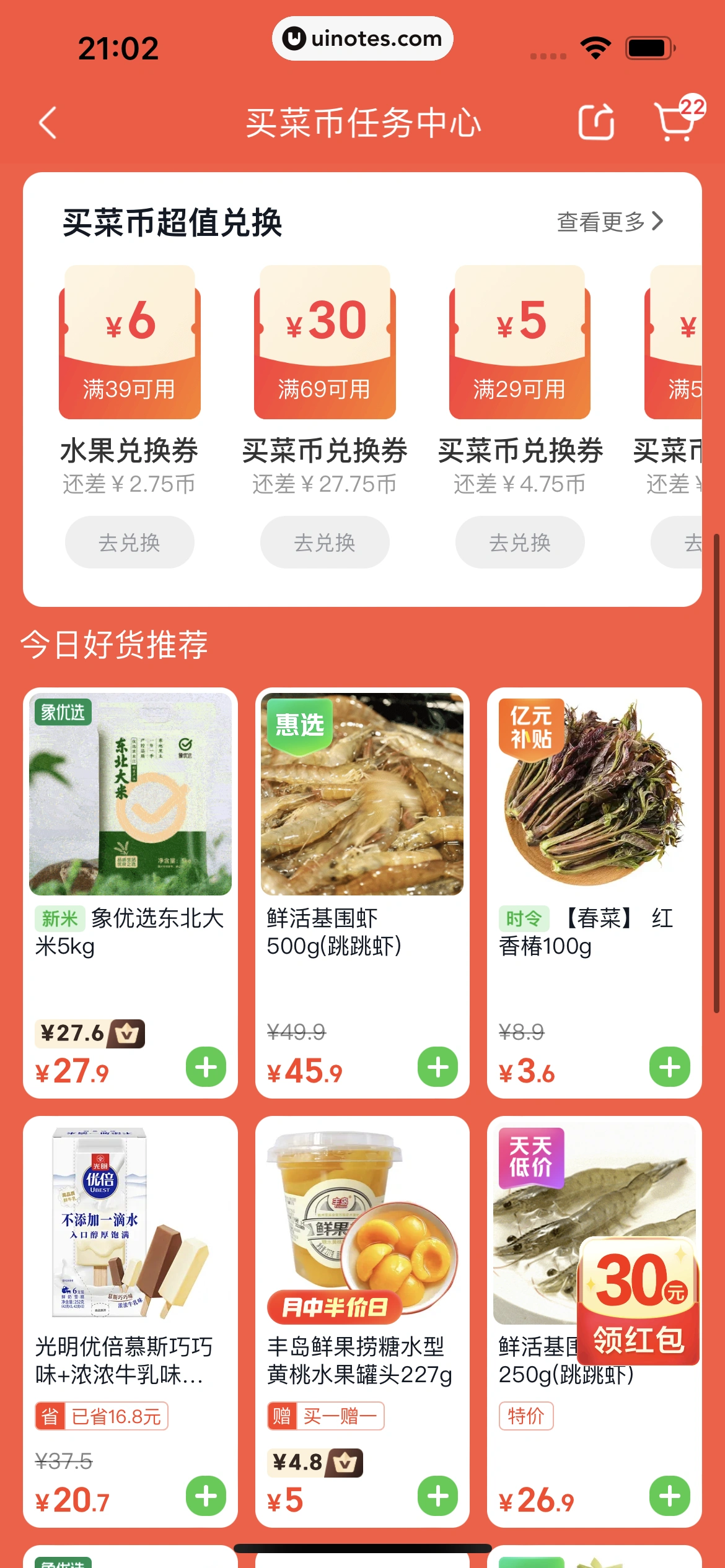Add 鲜活基围虾250g to cart
Screen dimensions: 725x1568
(x=670, y=1496)
